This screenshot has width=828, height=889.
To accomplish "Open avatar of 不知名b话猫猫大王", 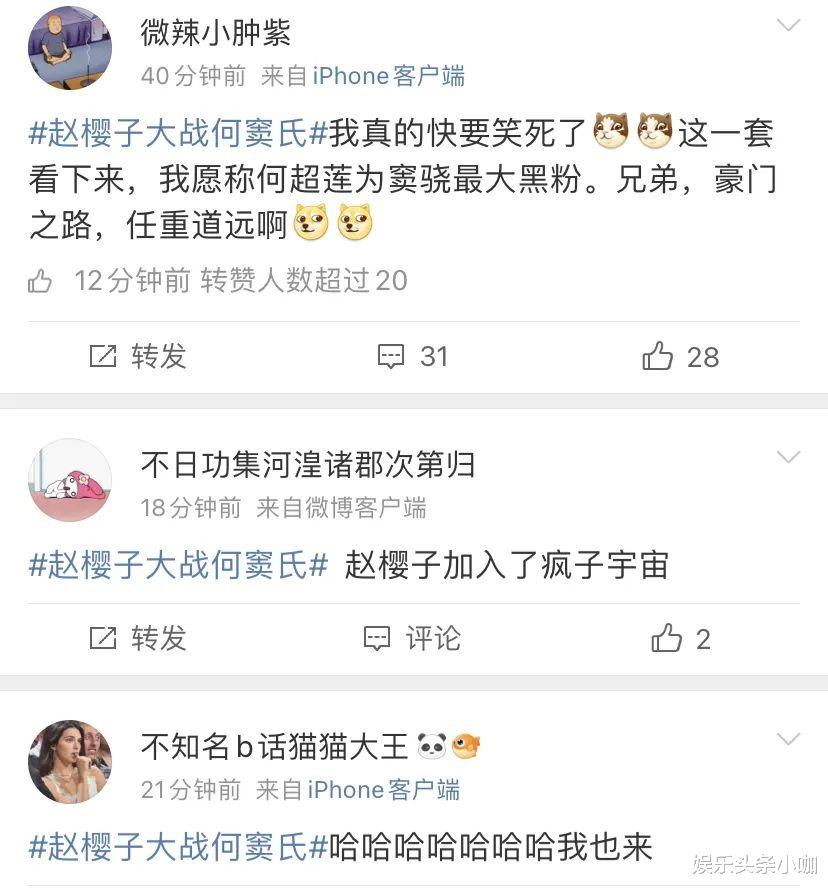I will coord(70,761).
